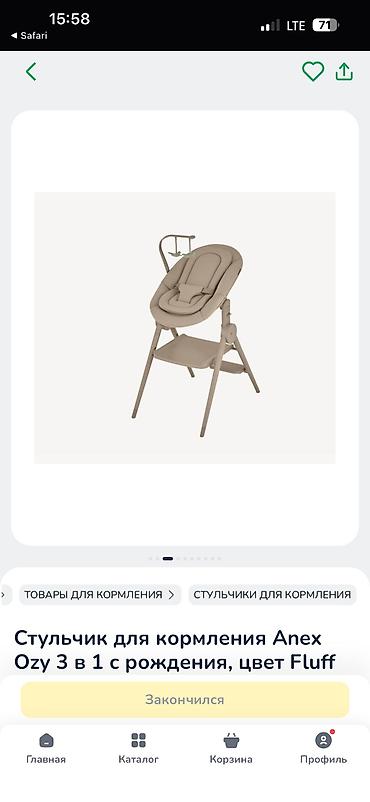Open the Профиль tab
Viewport: 370px width, 802px height.
[323, 748]
